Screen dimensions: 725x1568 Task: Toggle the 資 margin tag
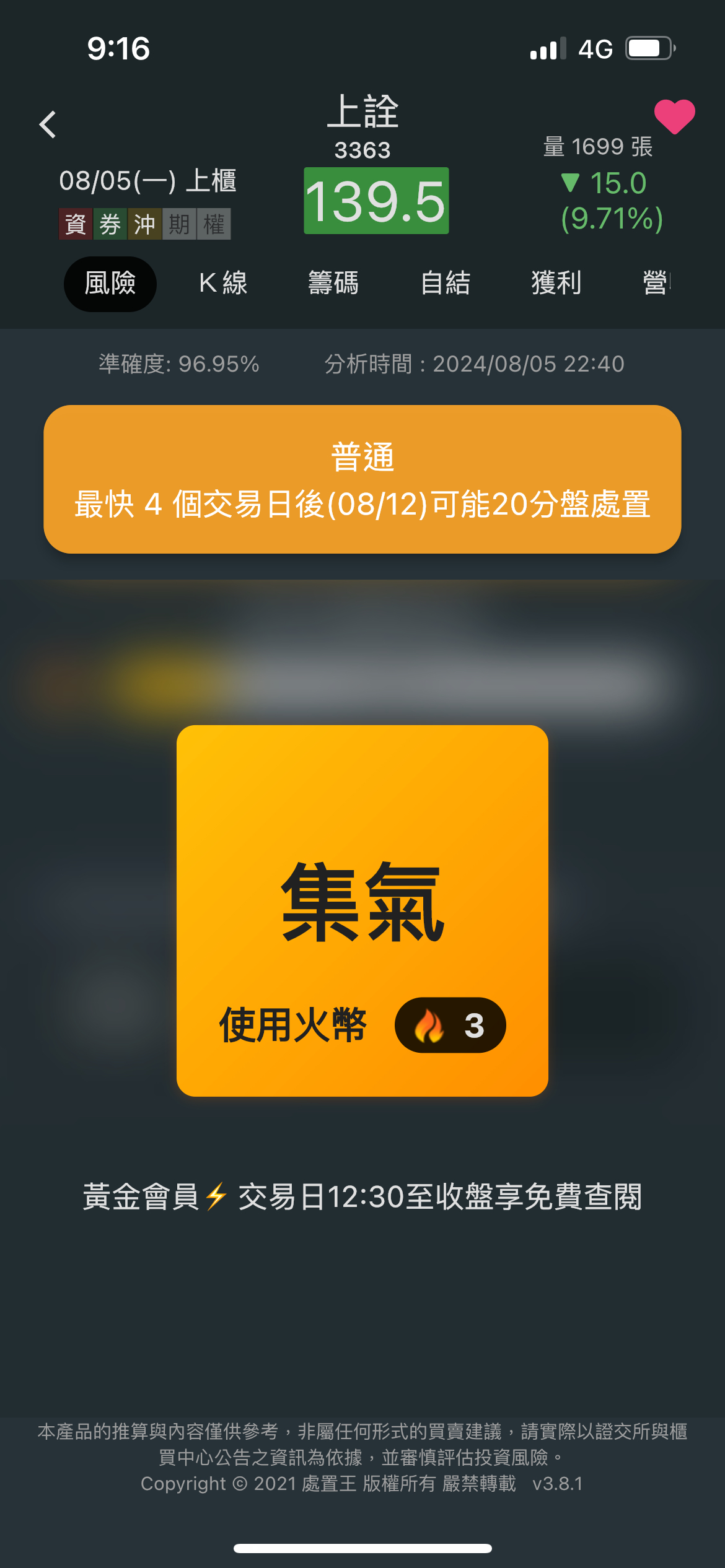(x=74, y=224)
